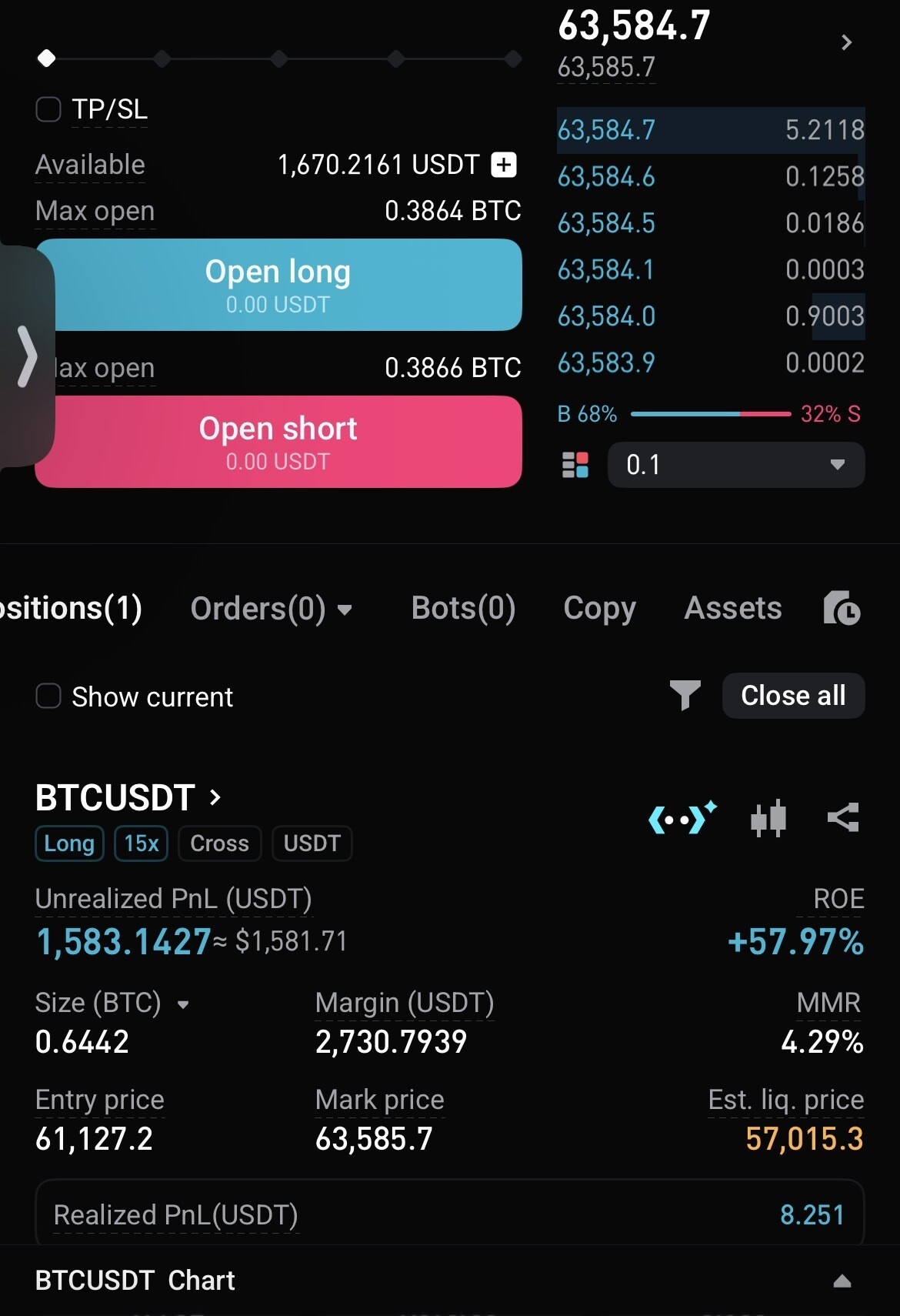Check the Show current checkbox
The height and width of the screenshot is (1316, 900).
[48, 696]
